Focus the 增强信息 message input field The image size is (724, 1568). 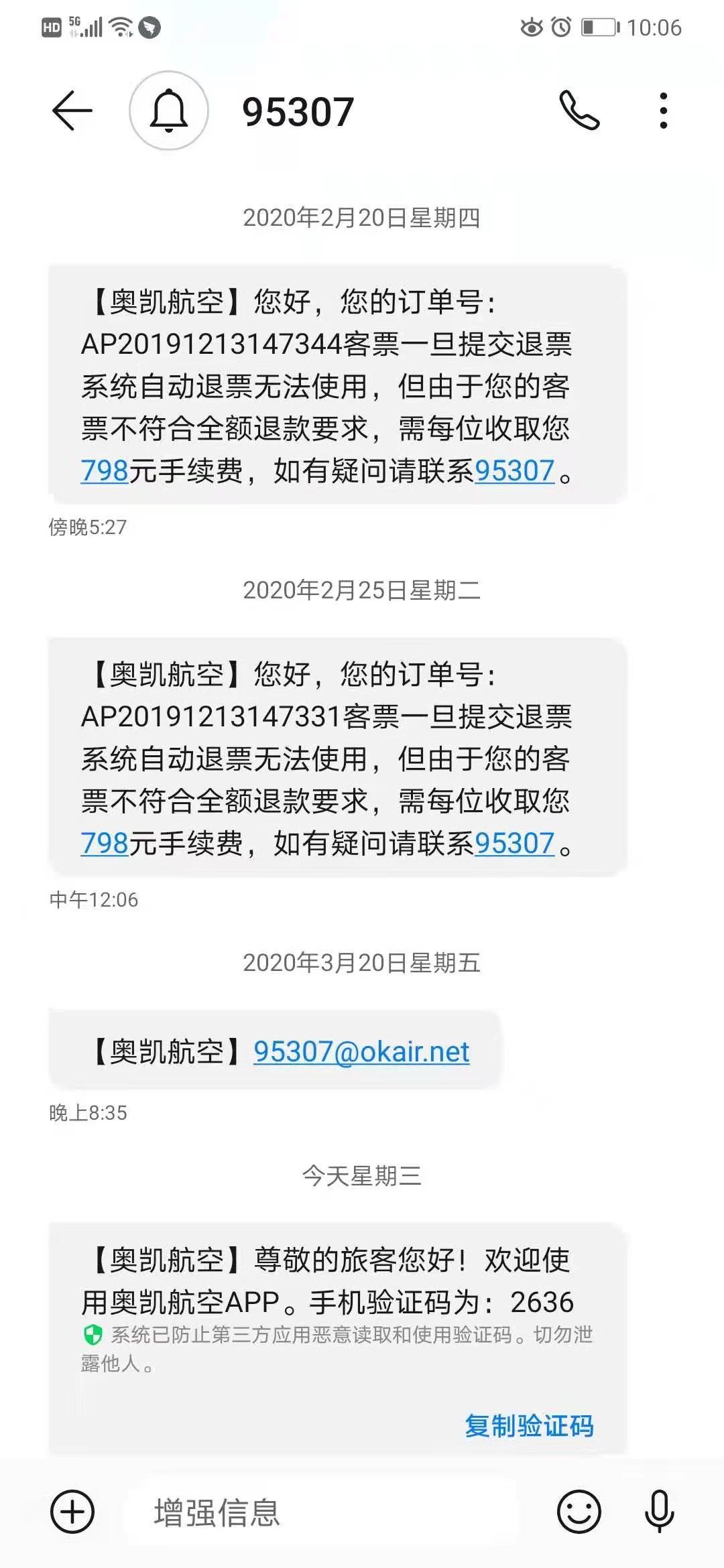tap(322, 1512)
